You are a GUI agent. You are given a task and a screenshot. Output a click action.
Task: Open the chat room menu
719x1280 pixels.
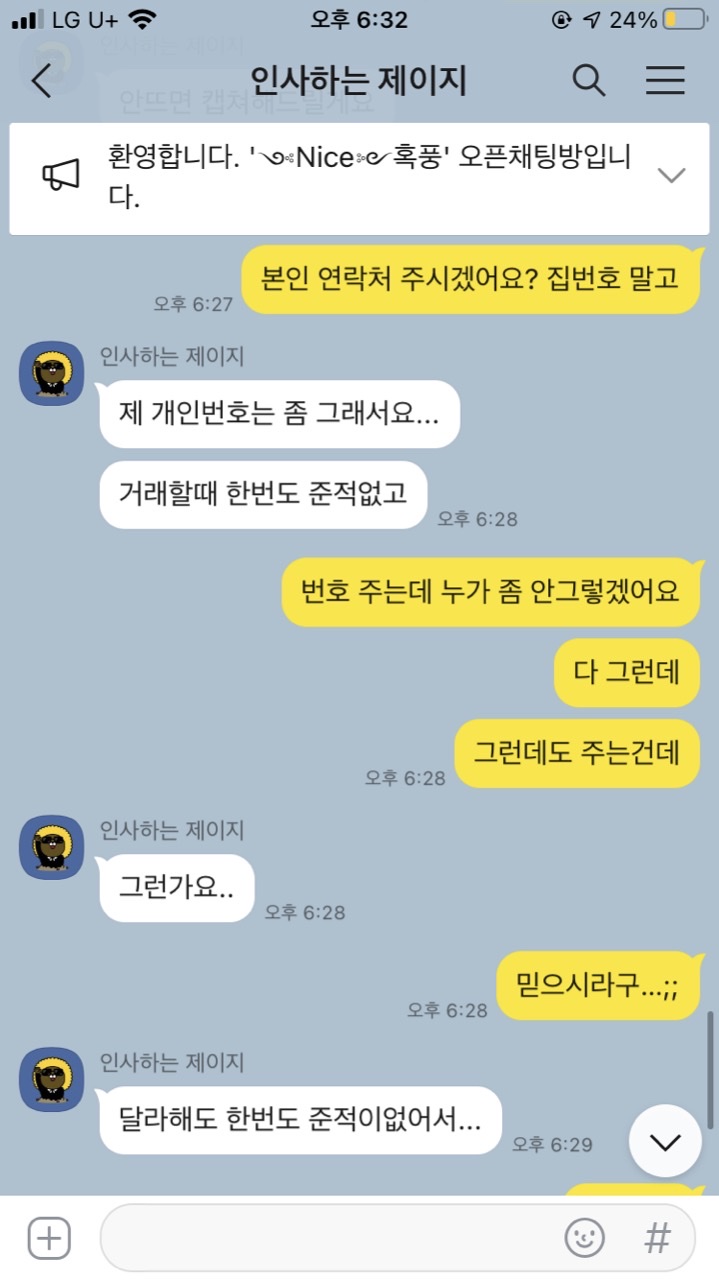click(x=665, y=81)
